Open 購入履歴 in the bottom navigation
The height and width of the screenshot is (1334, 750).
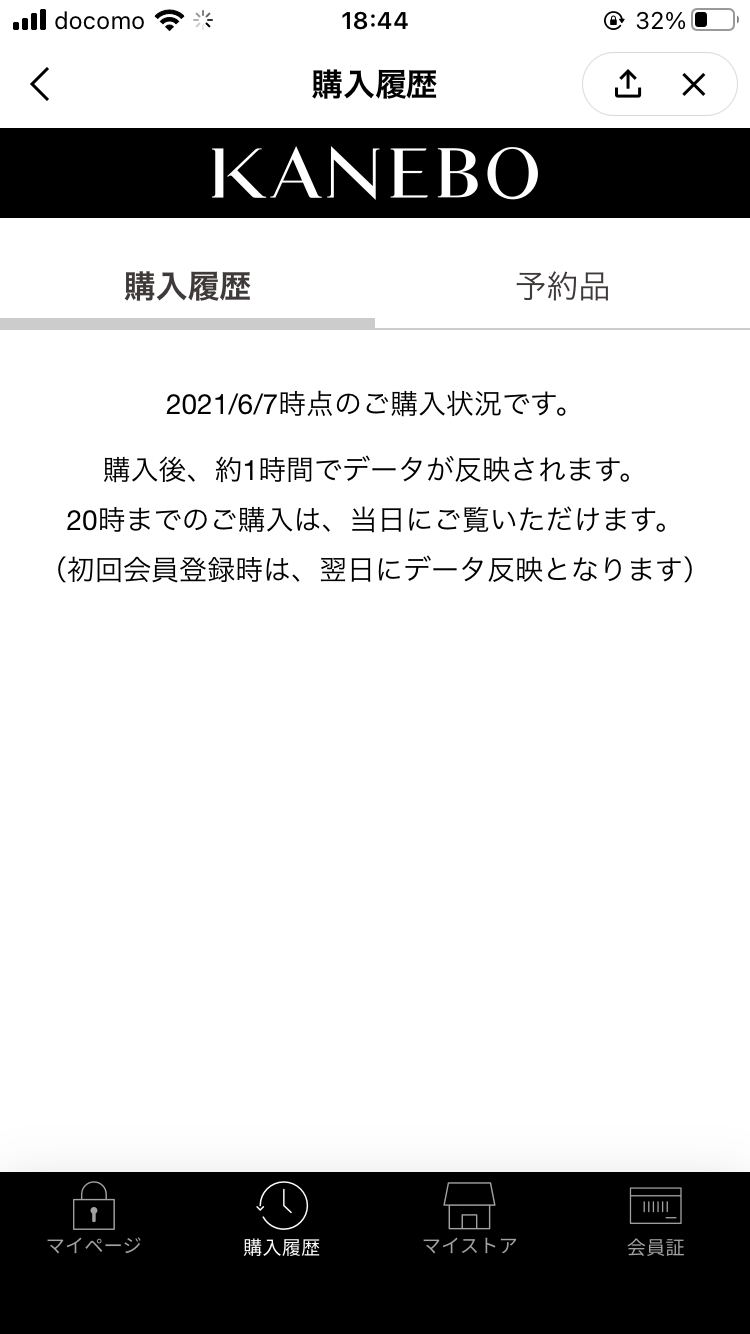pyautogui.click(x=282, y=1217)
